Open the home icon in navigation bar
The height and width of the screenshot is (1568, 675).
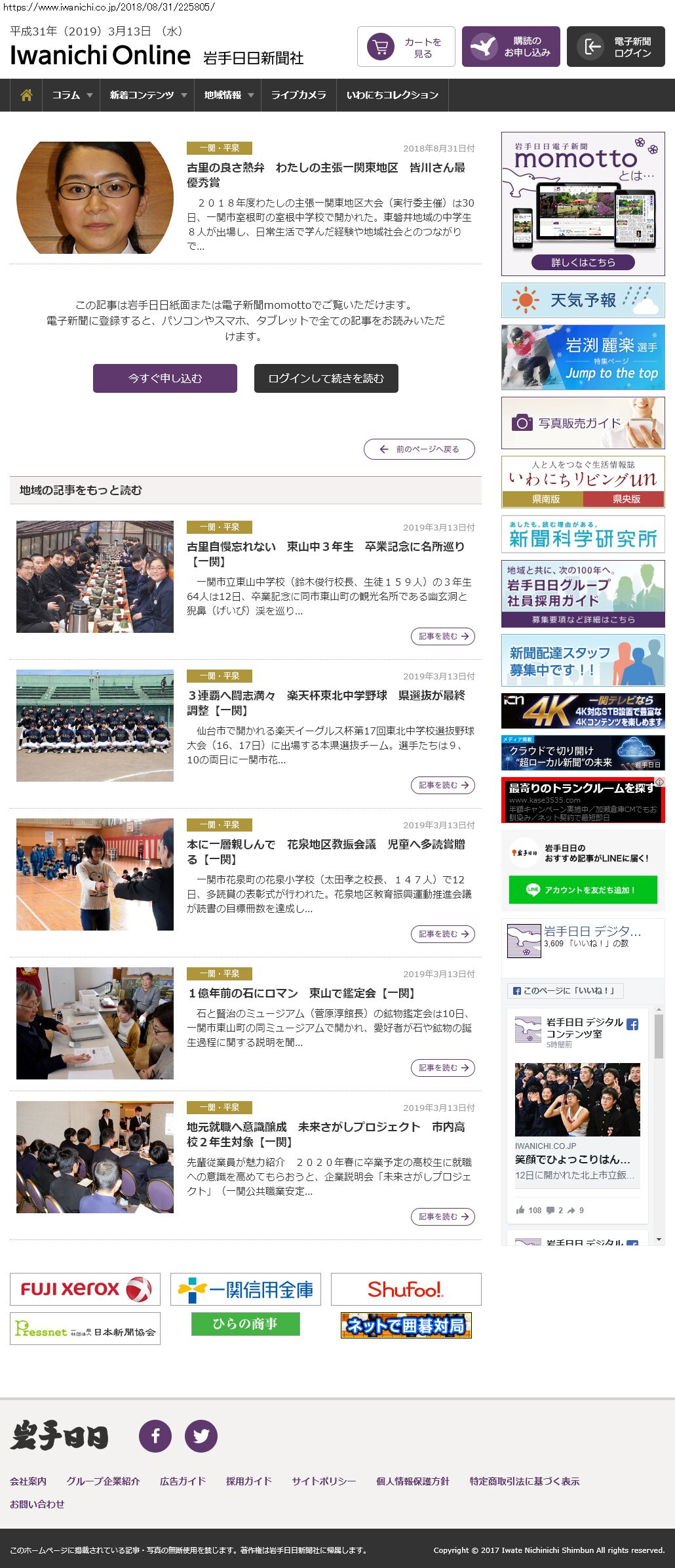26,95
